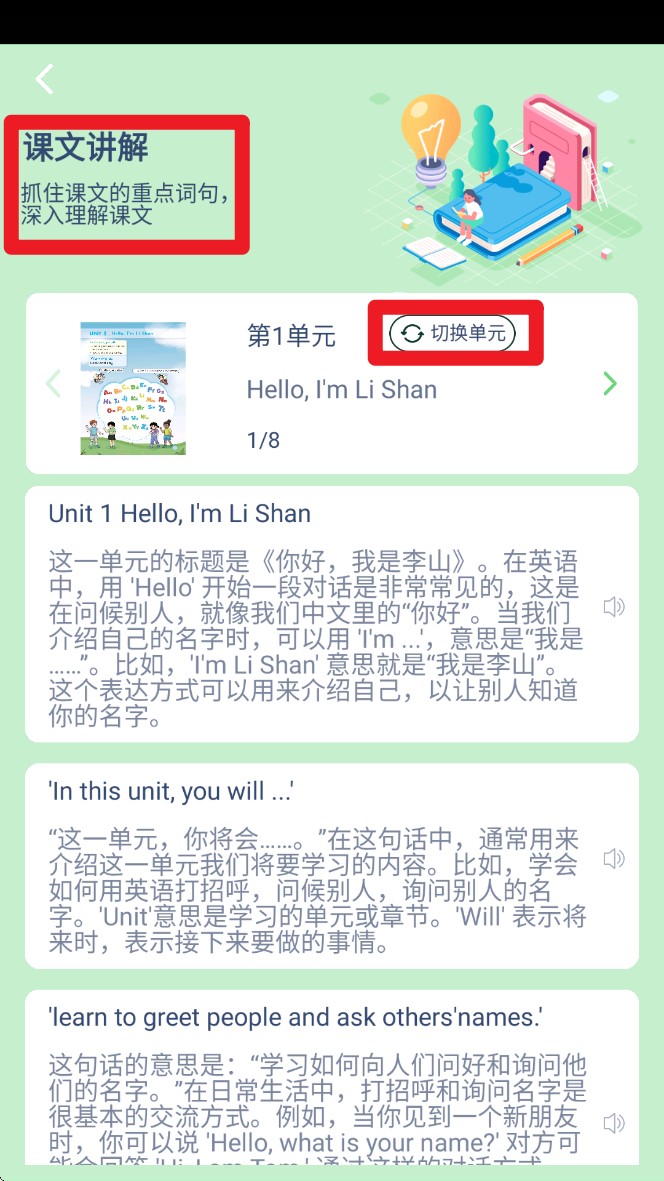The width and height of the screenshot is (664, 1181).
Task: Play audio for 'learn to greet people' explanation
Action: coord(614,1122)
